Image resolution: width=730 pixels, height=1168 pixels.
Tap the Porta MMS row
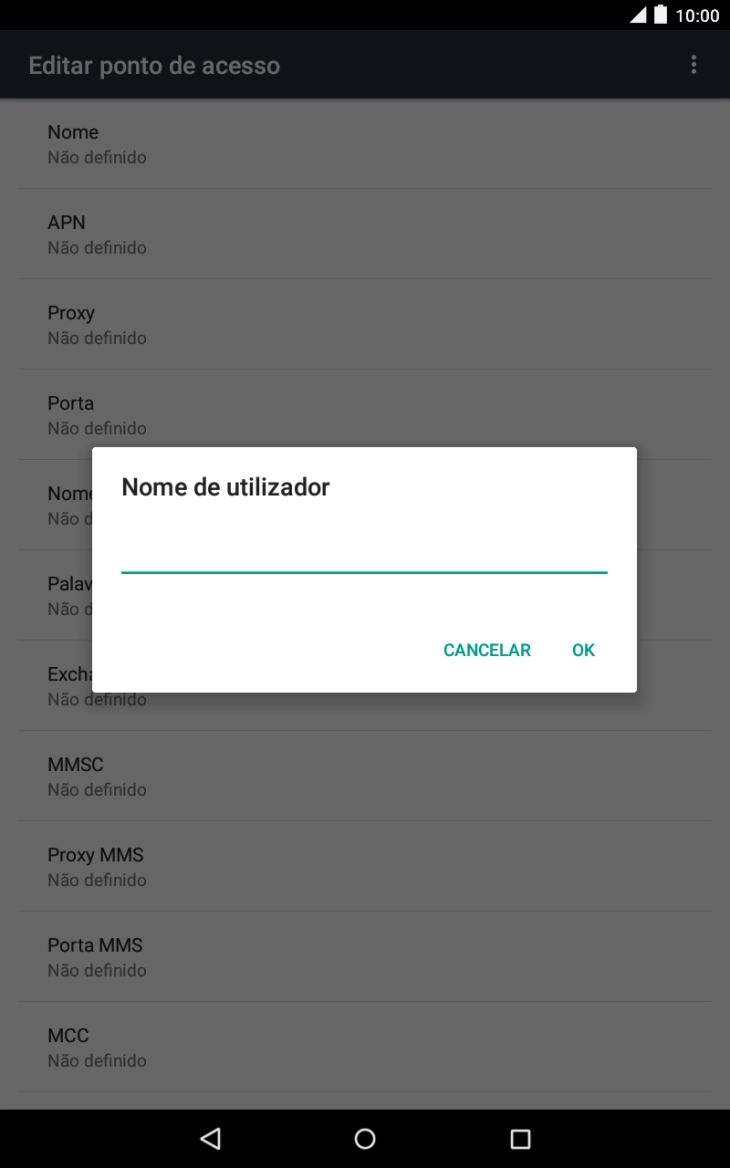coord(364,956)
